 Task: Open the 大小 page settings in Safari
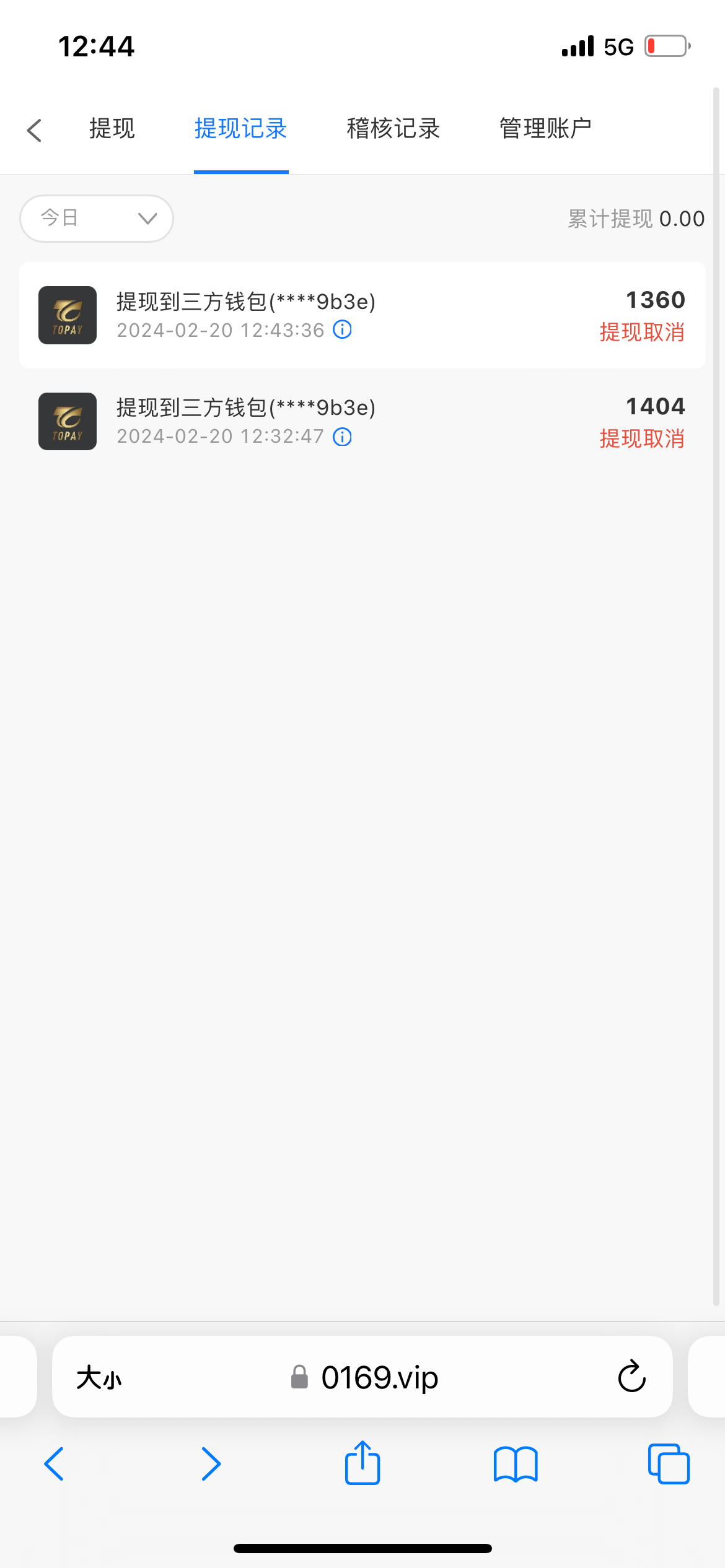[99, 1378]
